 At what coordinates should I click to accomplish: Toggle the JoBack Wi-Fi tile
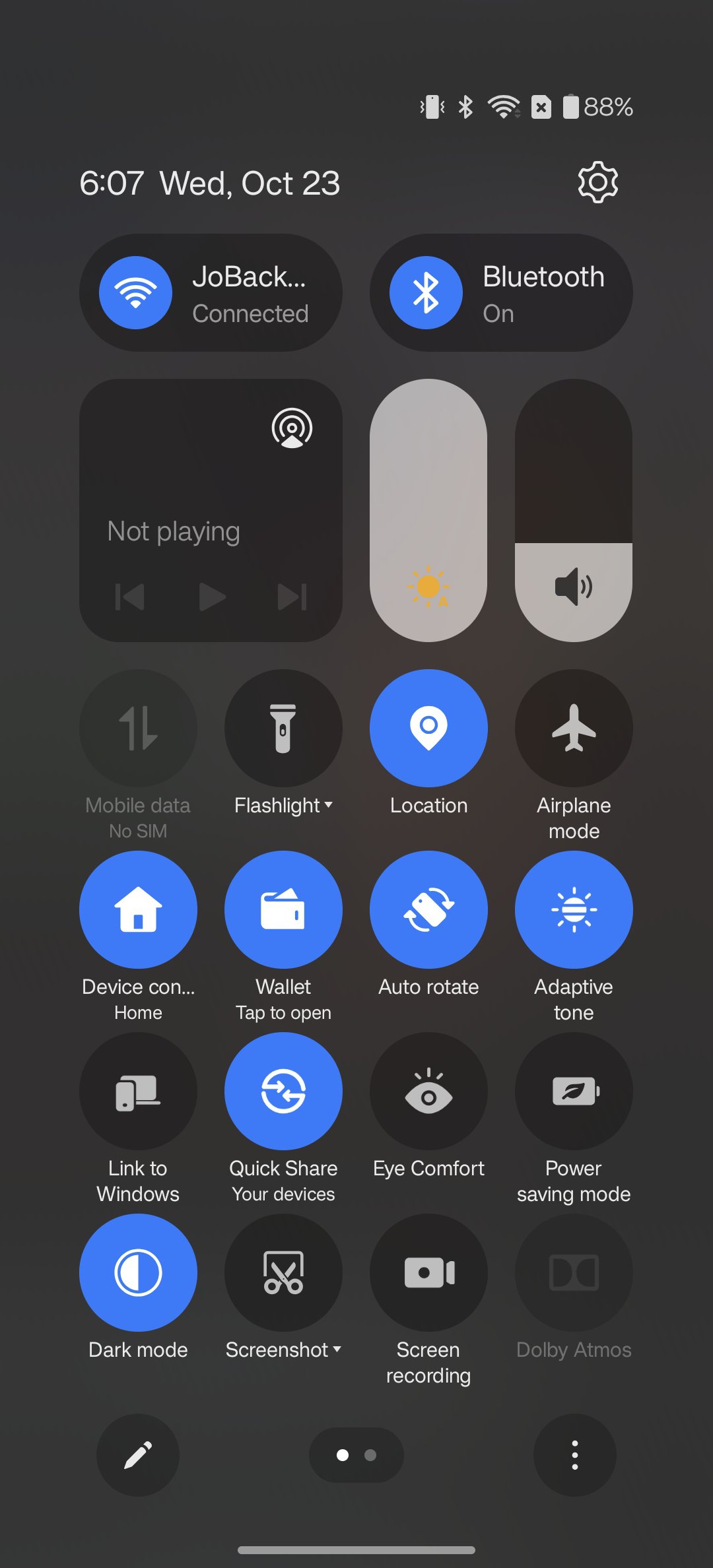pos(211,292)
